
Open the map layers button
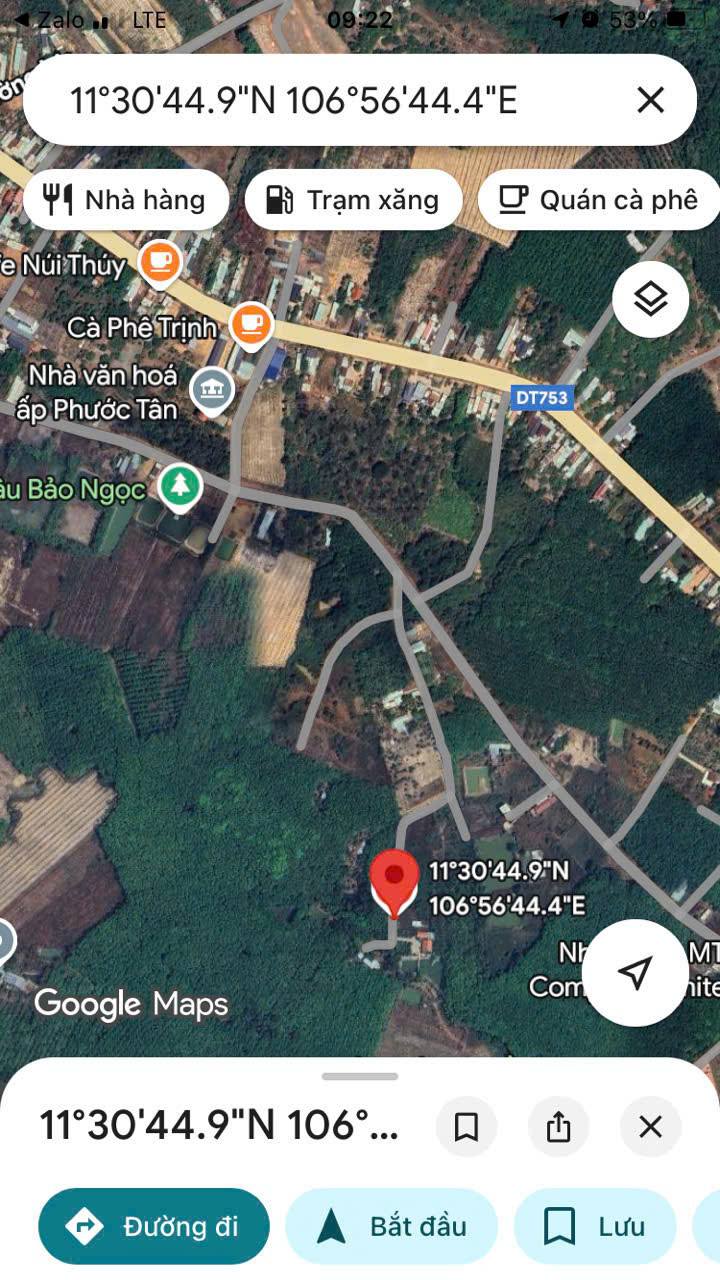pyautogui.click(x=650, y=298)
